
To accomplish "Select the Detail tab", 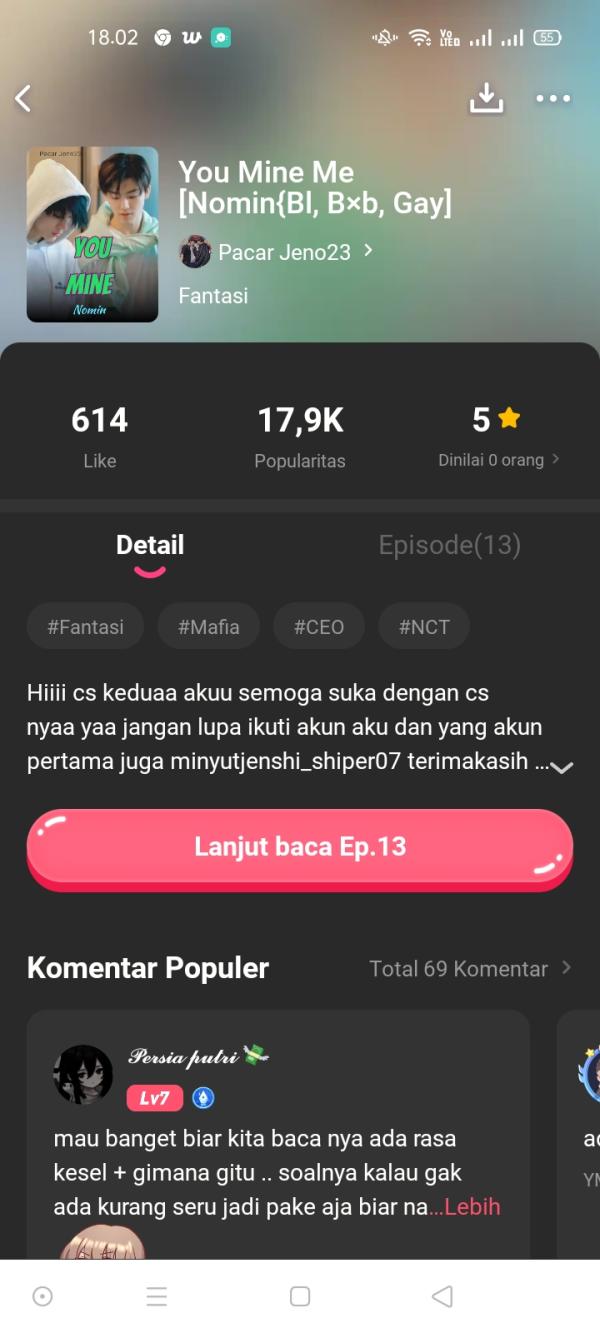I will click(x=150, y=546).
